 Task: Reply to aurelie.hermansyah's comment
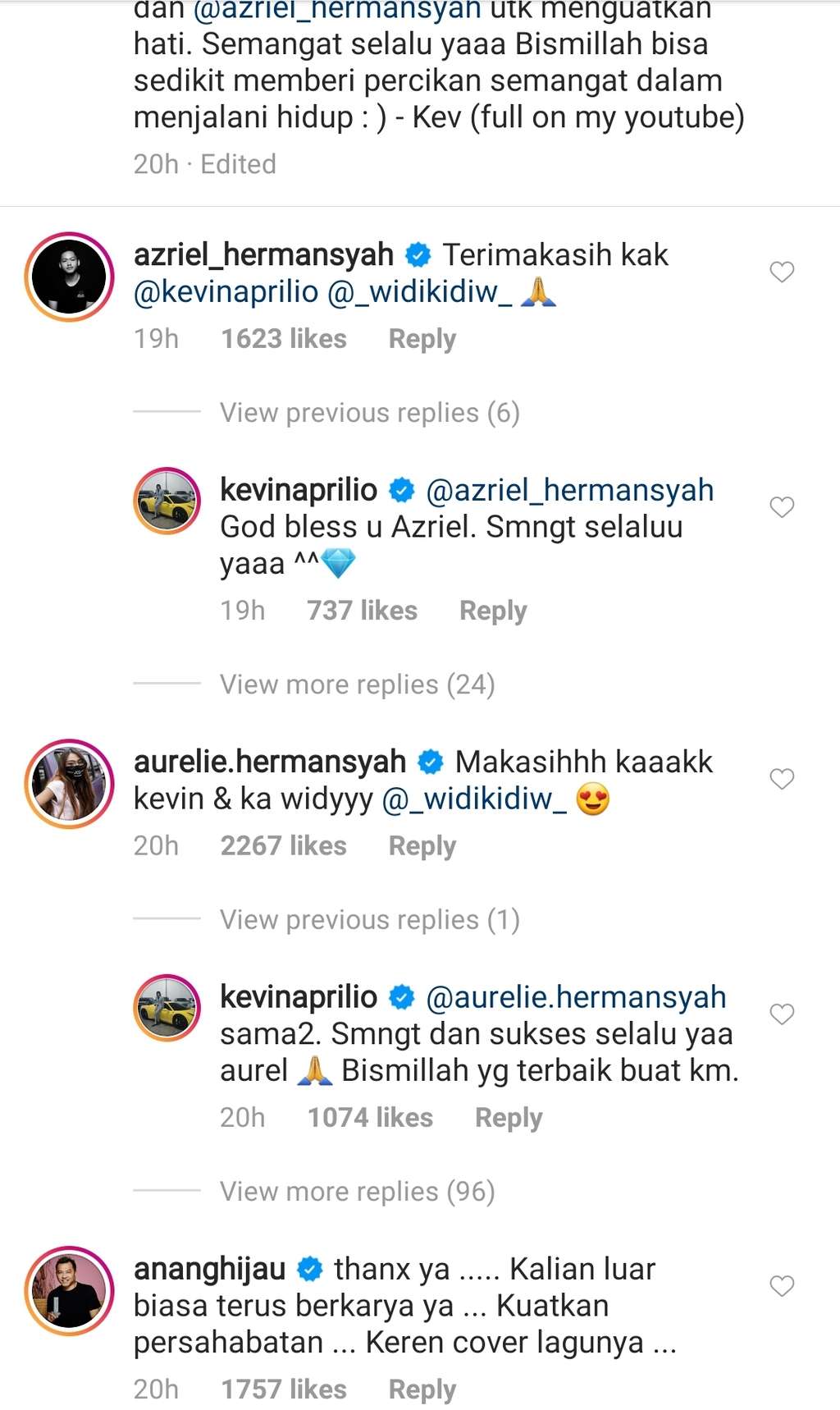422,846
